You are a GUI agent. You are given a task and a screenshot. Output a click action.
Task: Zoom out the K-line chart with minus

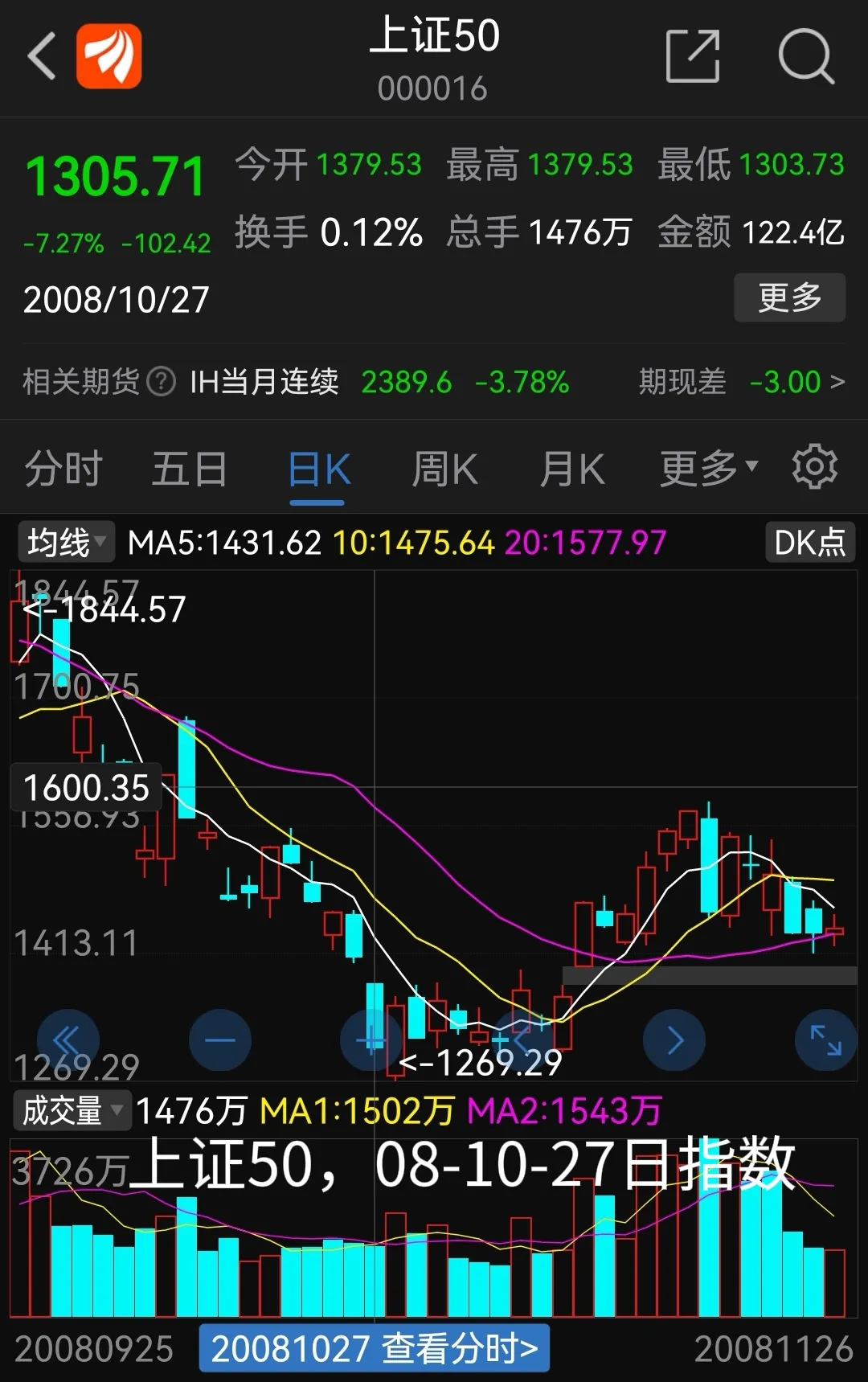point(219,1040)
